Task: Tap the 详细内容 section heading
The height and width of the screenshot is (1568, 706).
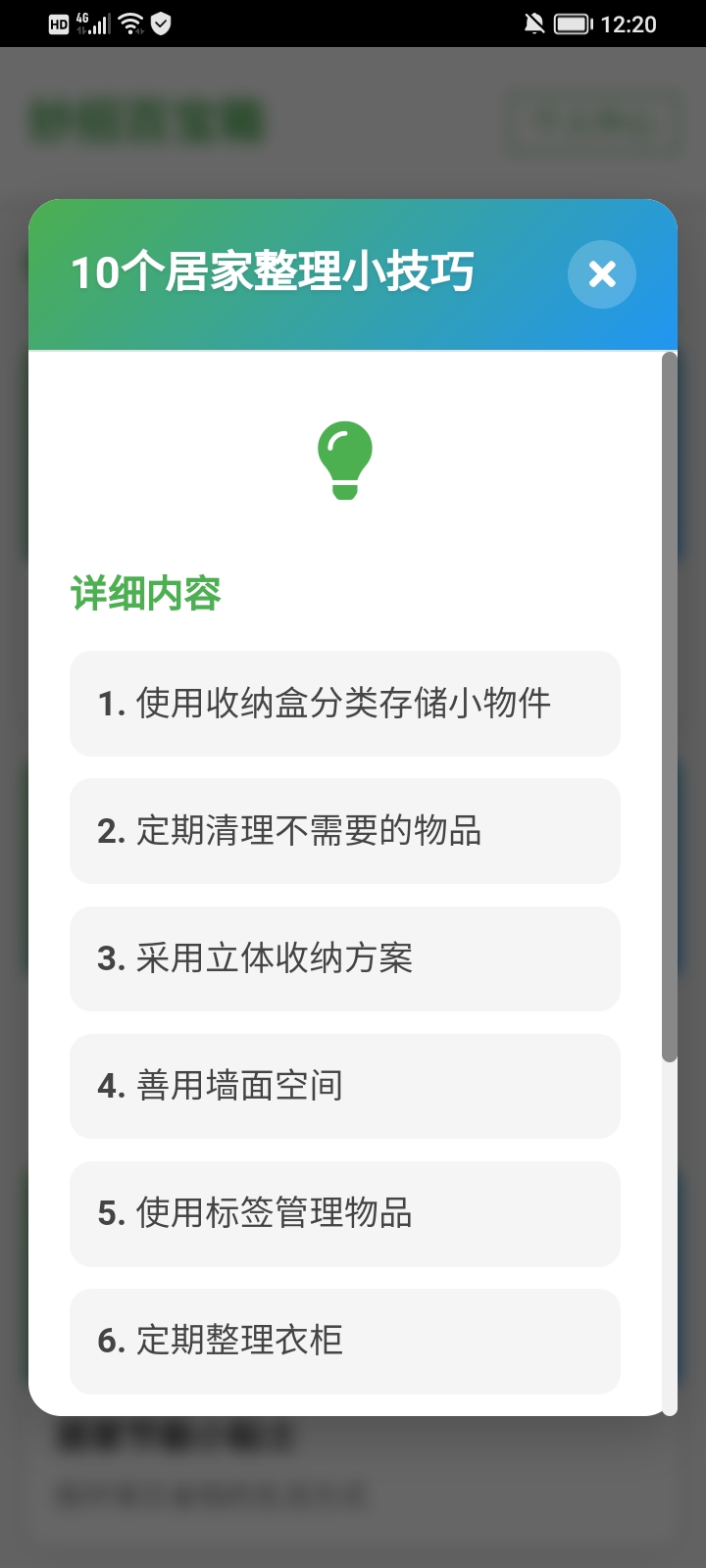Action: coord(145,594)
